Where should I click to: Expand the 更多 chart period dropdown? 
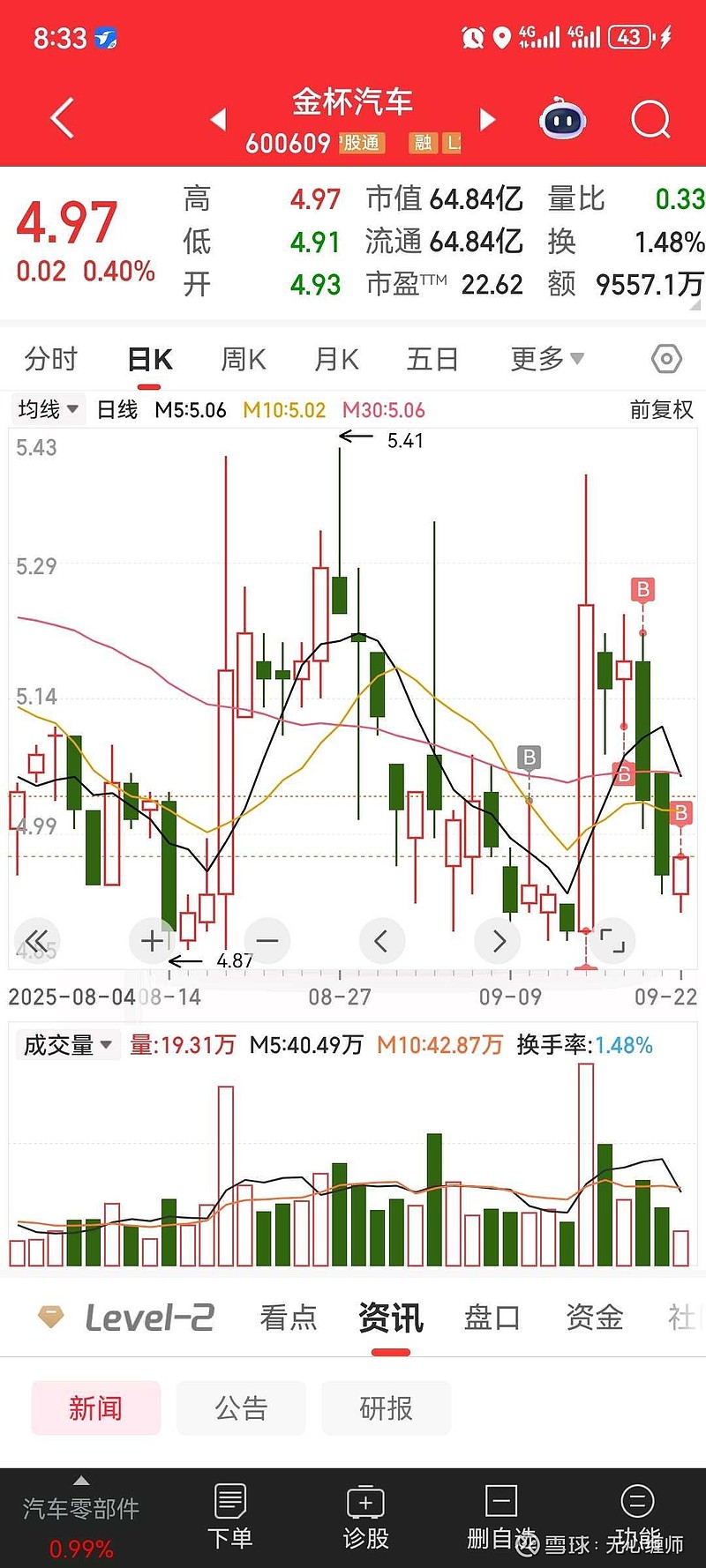[x=546, y=359]
